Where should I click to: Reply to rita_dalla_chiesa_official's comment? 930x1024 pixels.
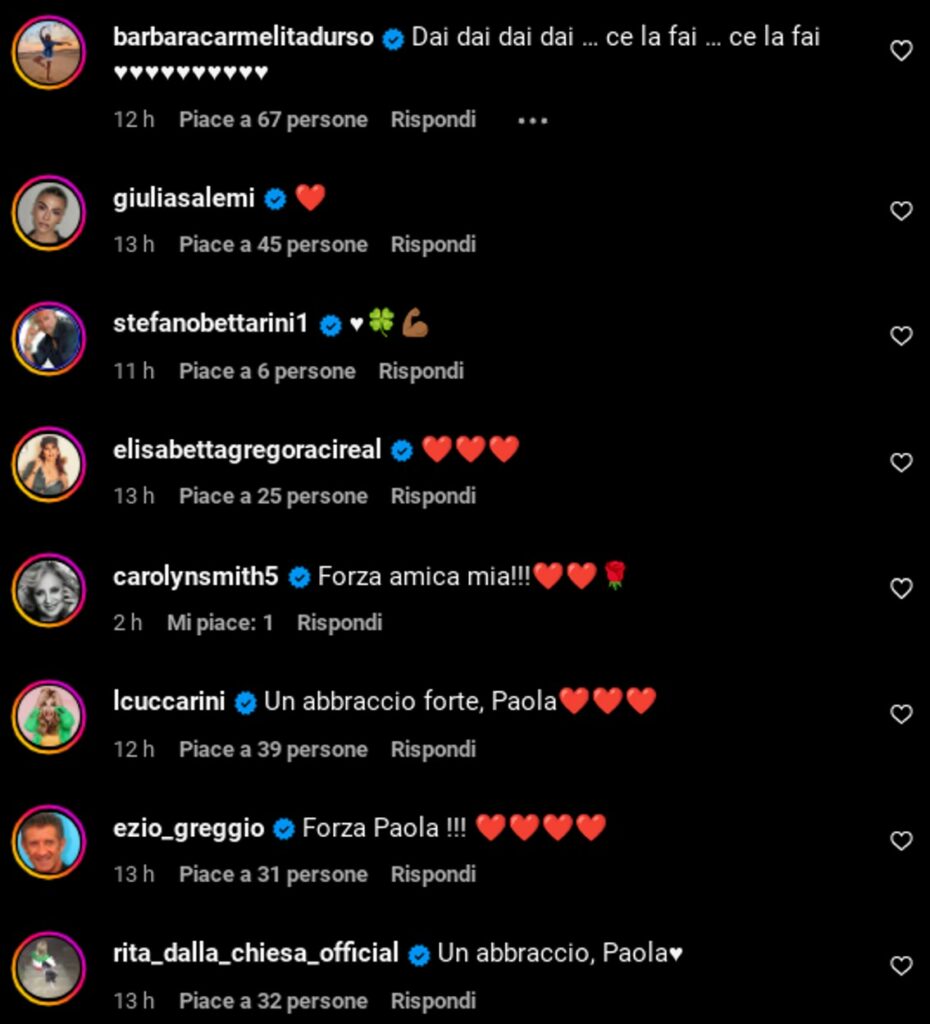click(x=433, y=1001)
